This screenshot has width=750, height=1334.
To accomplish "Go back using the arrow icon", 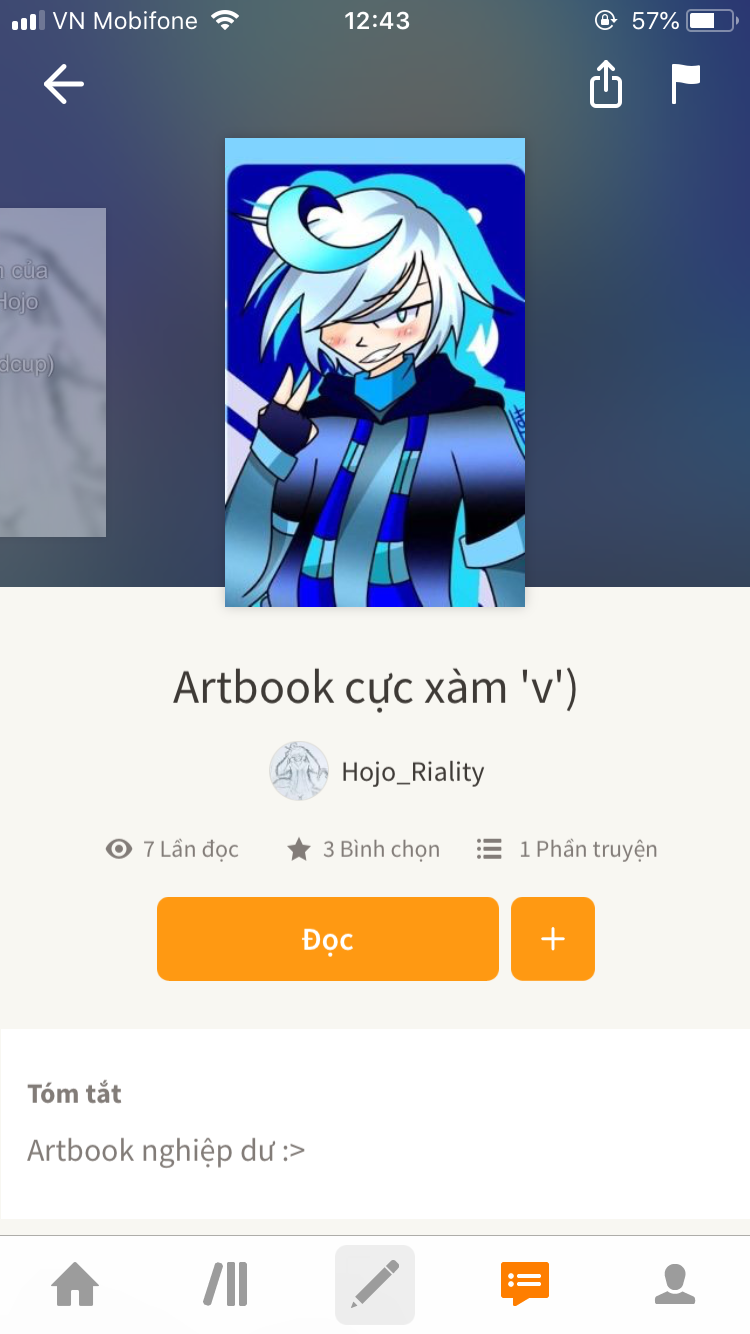I will [64, 85].
